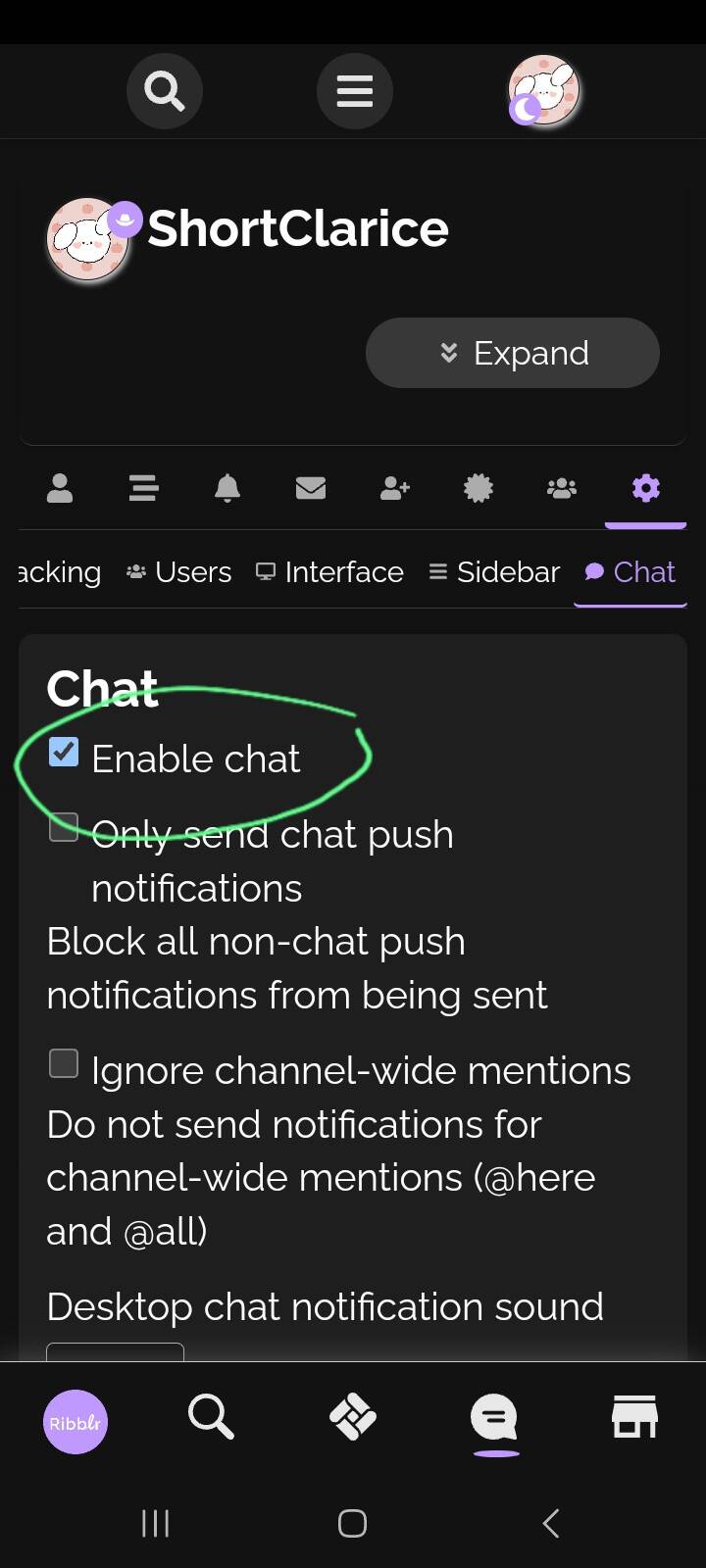Viewport: 706px width, 1568px height.
Task: Open search in the bottom navigation
Action: click(x=211, y=1417)
